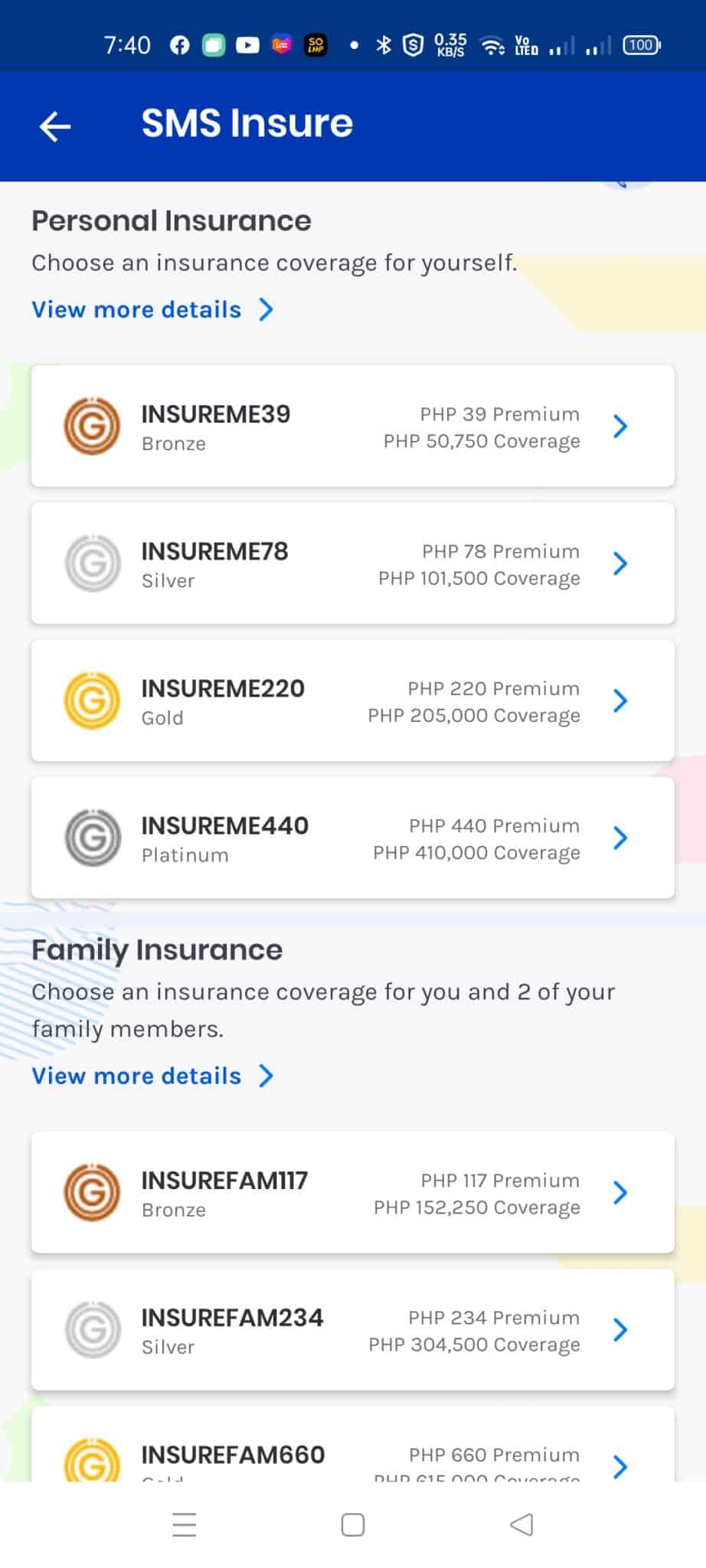Open the INSUREME220 Gold plan via its chevron
The height and width of the screenshot is (1568, 706).
620,701
